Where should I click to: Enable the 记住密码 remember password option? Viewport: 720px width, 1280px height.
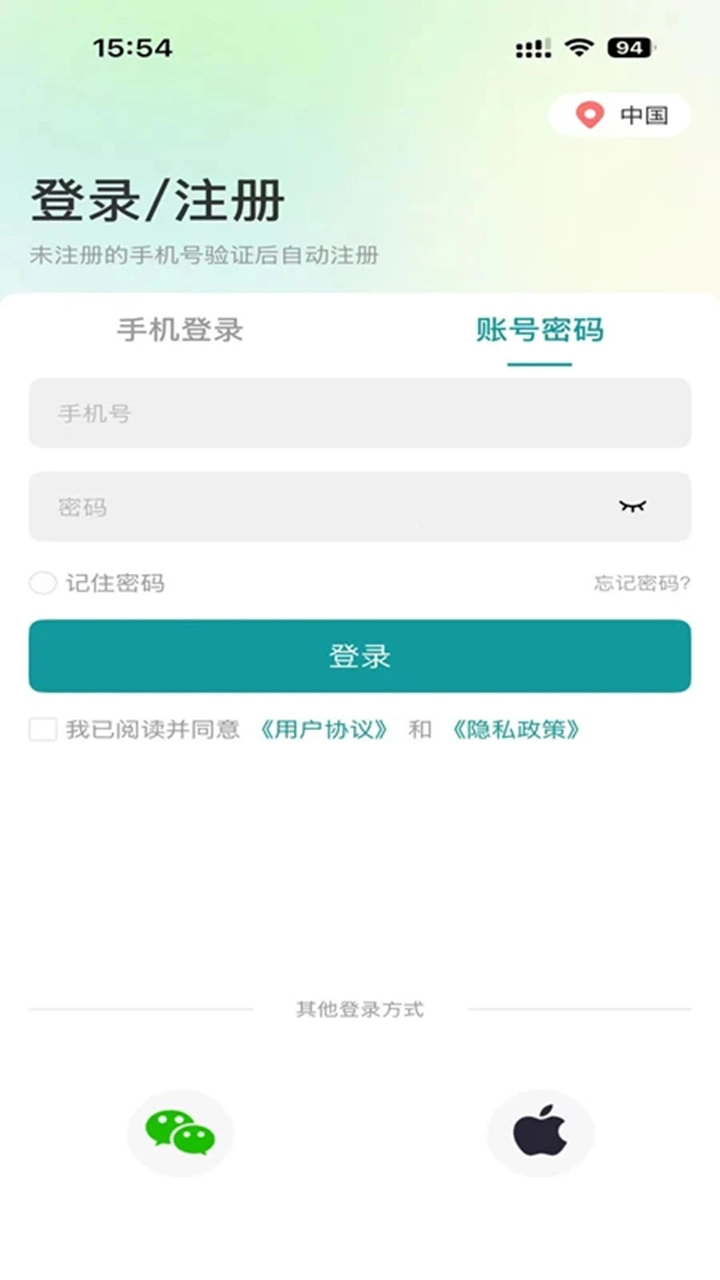click(x=42, y=583)
